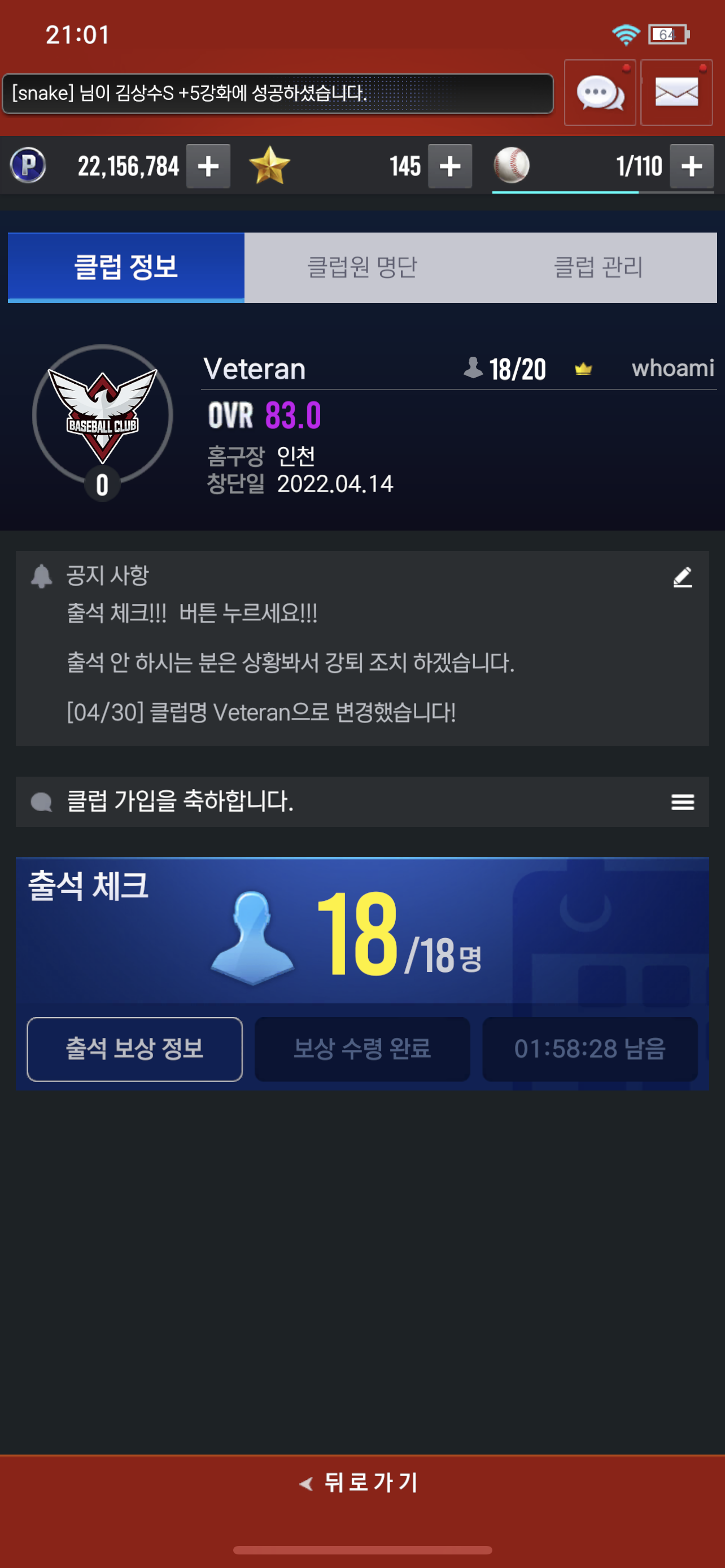Open the mailbox envelope icon
The image size is (725, 1568).
(676, 93)
